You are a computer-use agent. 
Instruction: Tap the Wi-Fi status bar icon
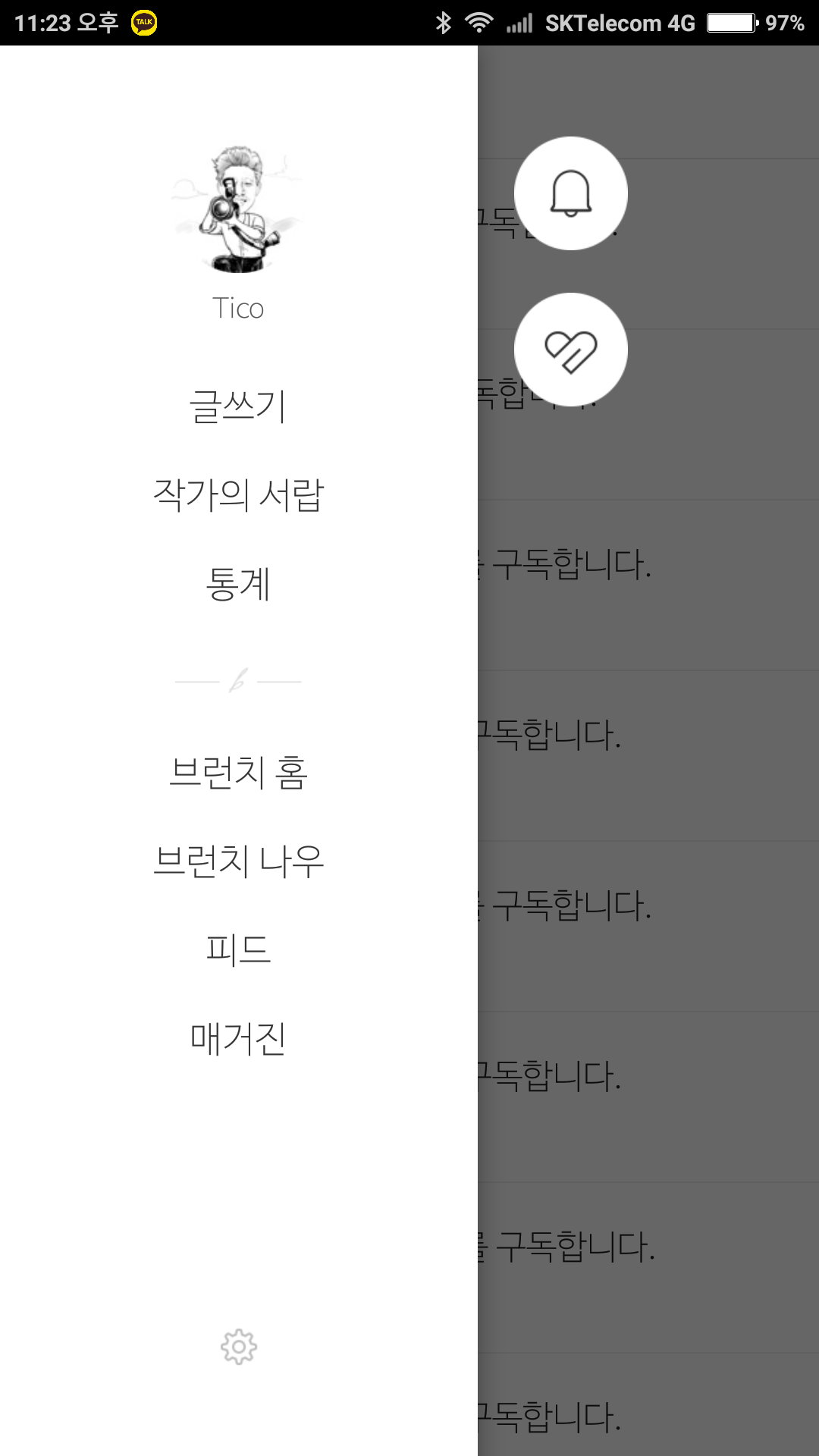coord(479,21)
